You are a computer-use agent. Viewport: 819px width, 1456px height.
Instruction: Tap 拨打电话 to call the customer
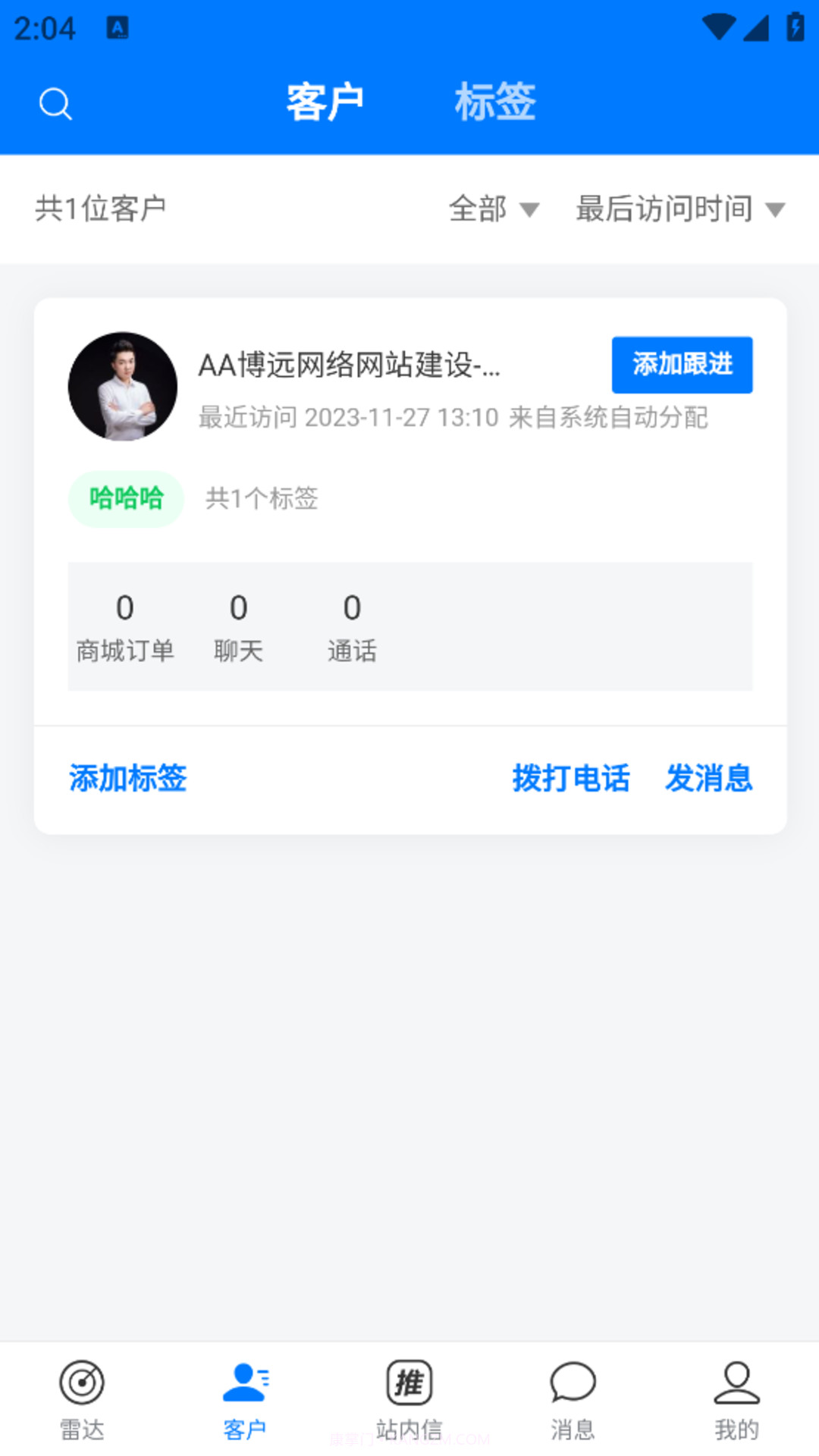click(571, 779)
